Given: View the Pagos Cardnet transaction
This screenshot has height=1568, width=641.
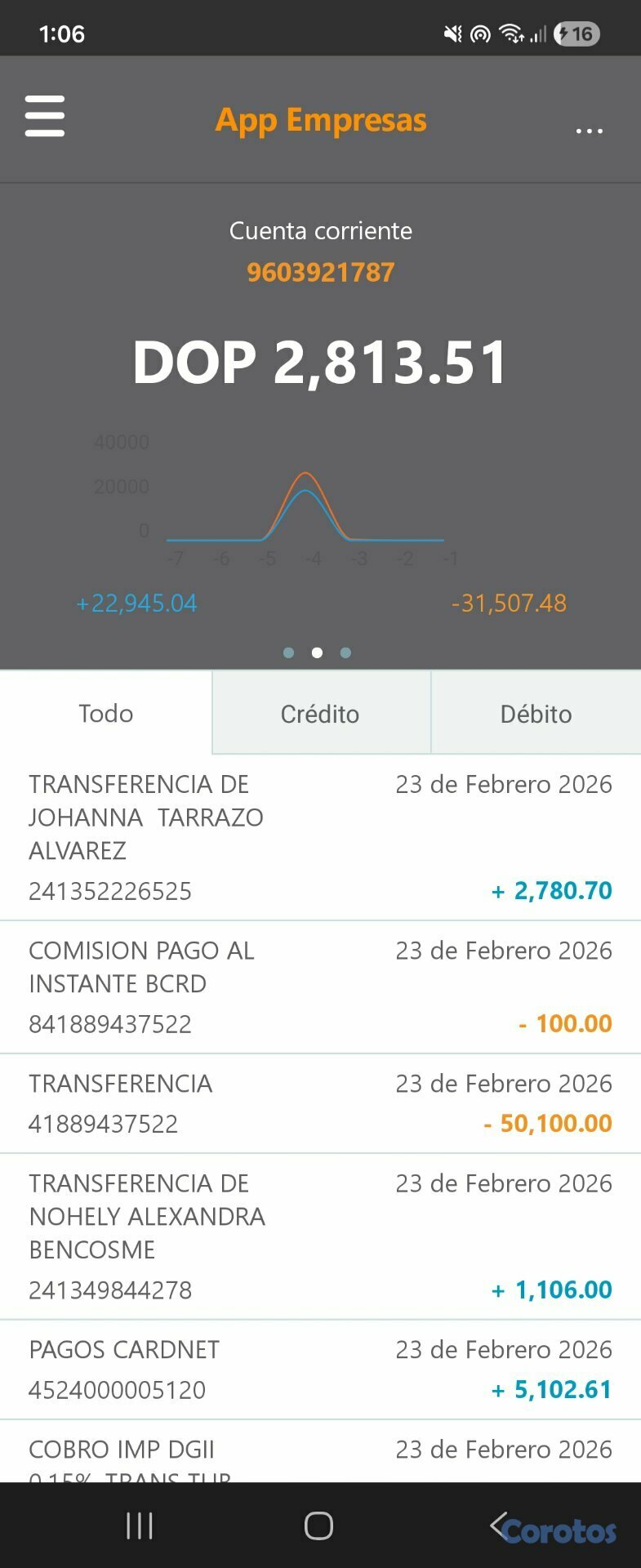Looking at the screenshot, I should (320, 1370).
